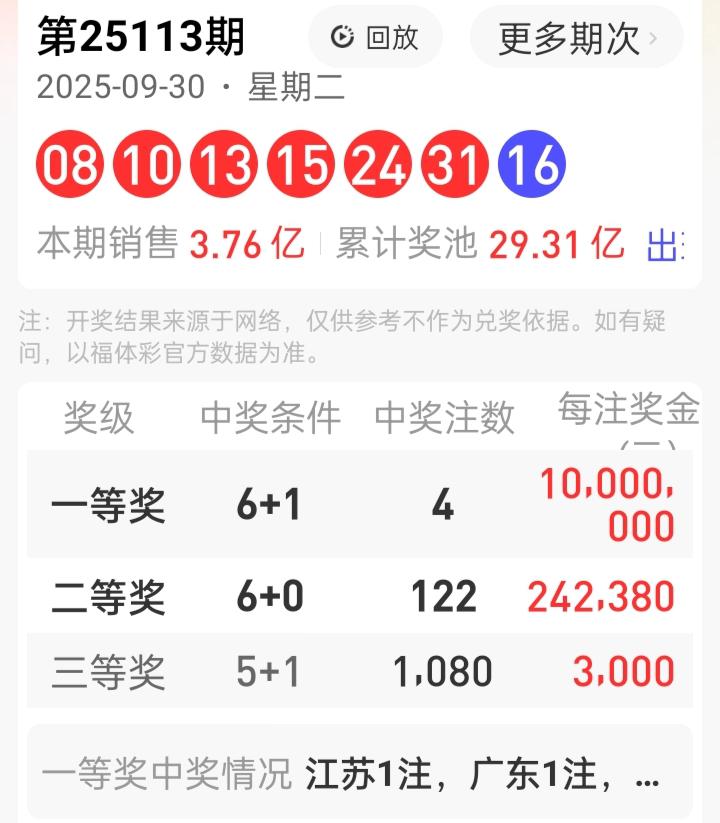Open 更多期次 for more draws
The image size is (720, 823).
(577, 38)
